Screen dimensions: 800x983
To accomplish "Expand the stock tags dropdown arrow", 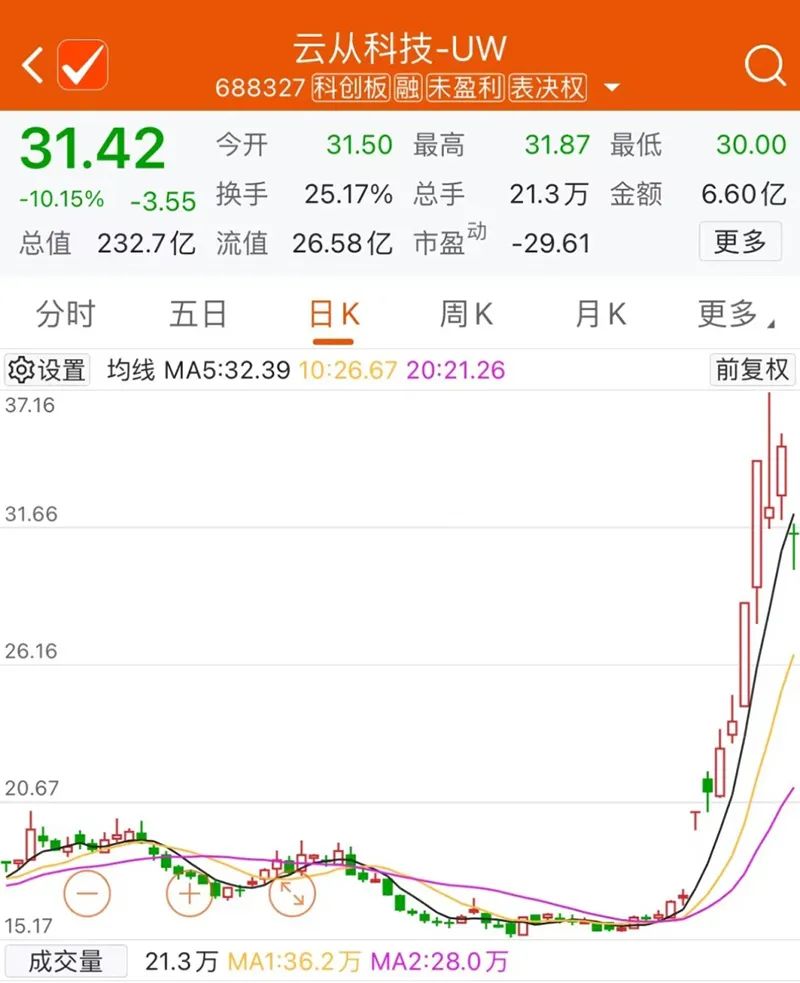I will pyautogui.click(x=612, y=88).
